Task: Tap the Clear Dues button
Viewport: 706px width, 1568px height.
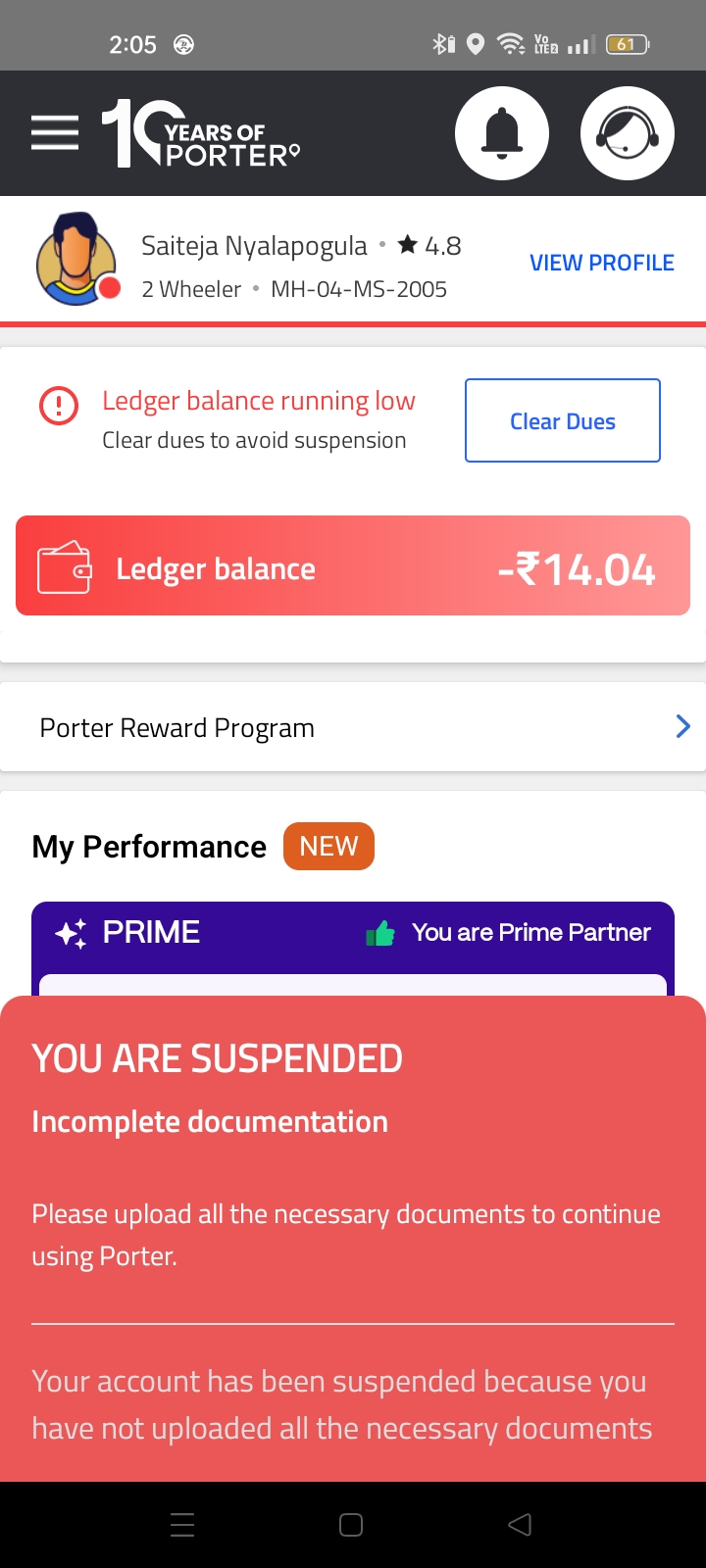Action: coord(562,420)
